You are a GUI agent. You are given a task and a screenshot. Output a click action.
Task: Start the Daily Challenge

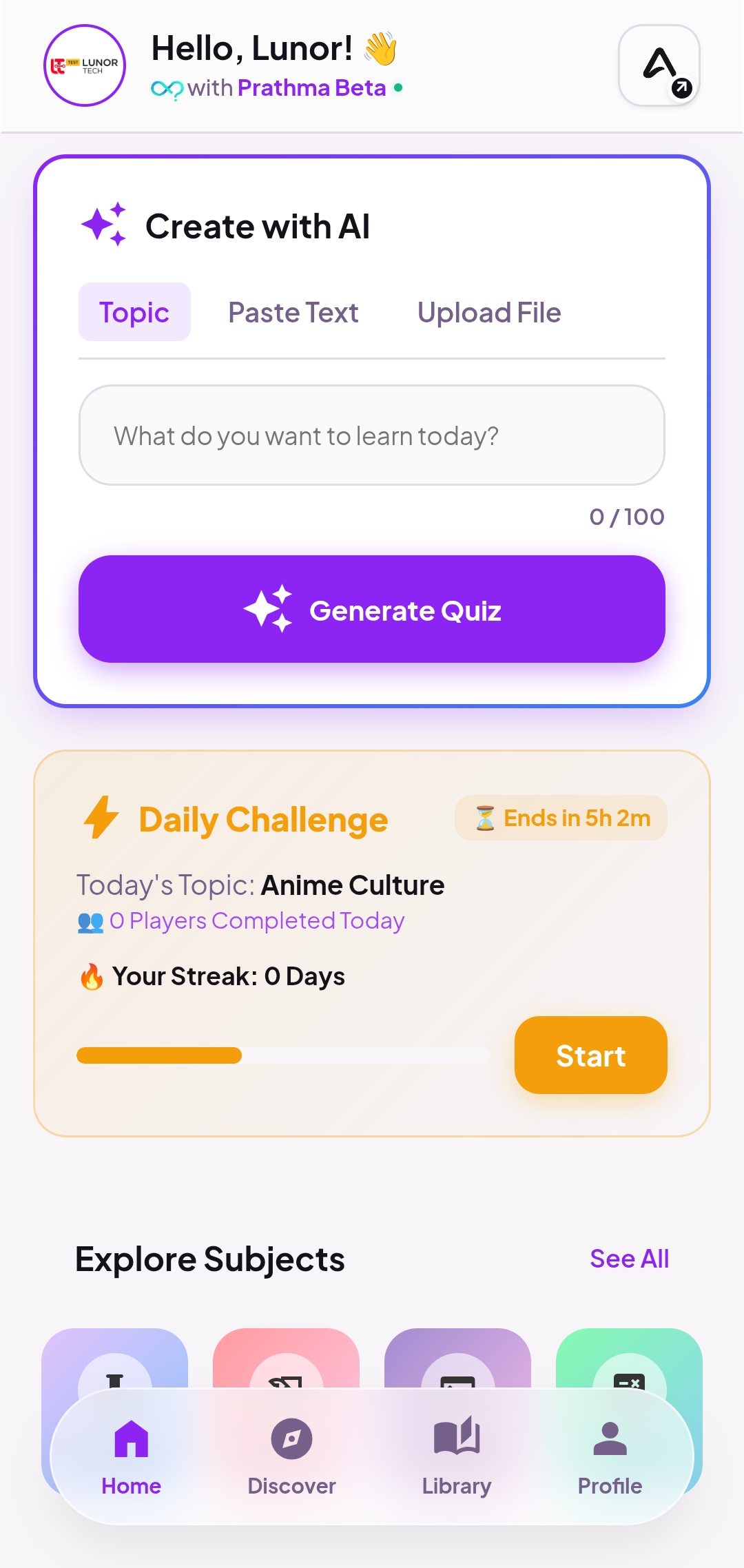590,1055
